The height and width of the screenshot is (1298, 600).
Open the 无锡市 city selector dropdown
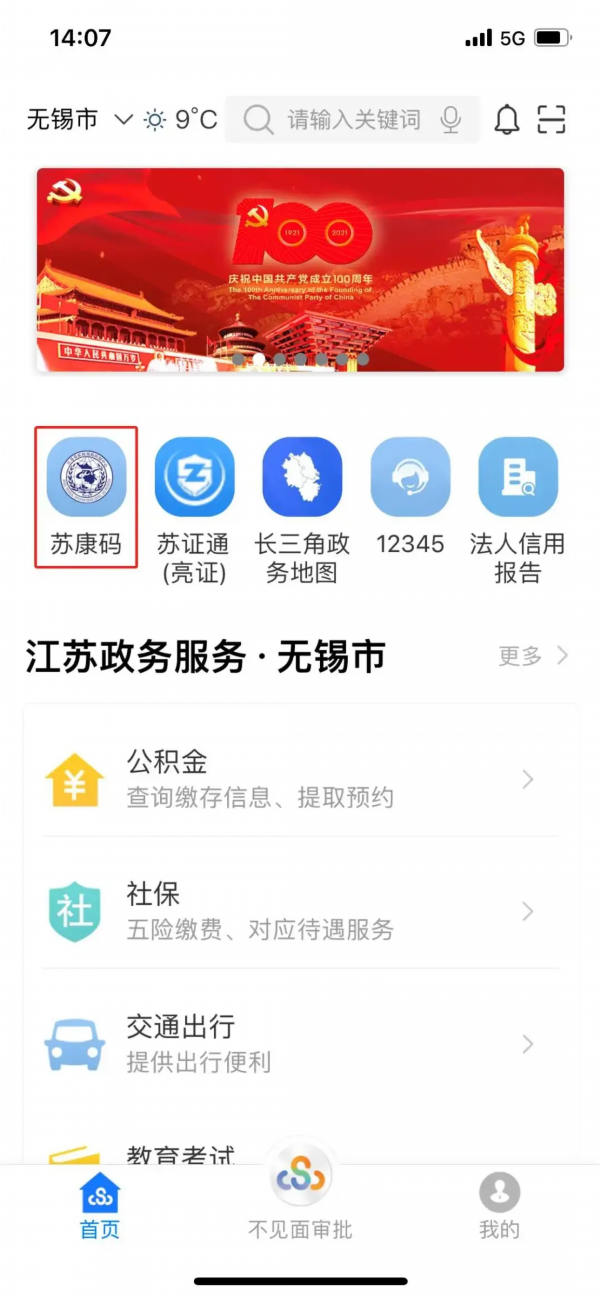tap(78, 120)
